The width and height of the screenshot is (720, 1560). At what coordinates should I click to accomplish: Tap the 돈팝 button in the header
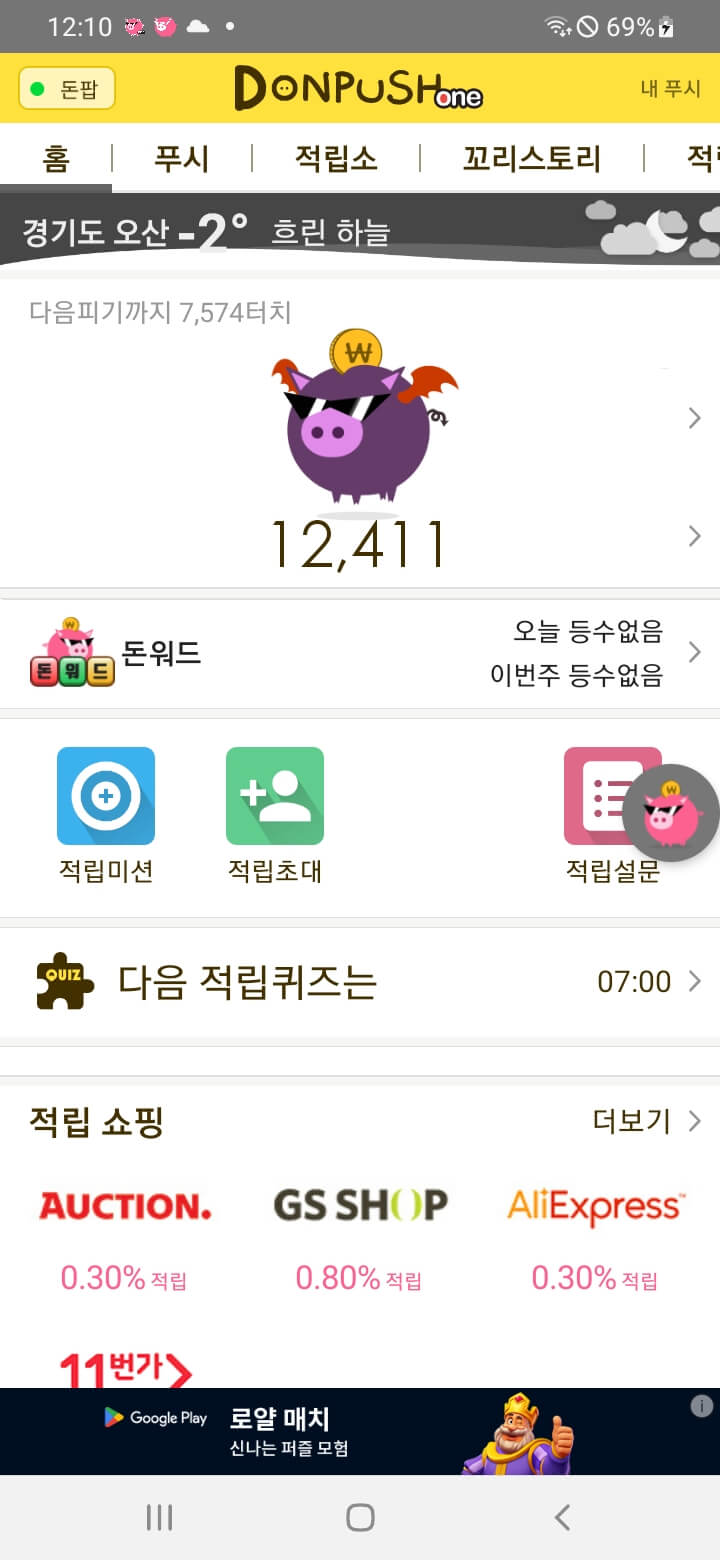pos(67,88)
